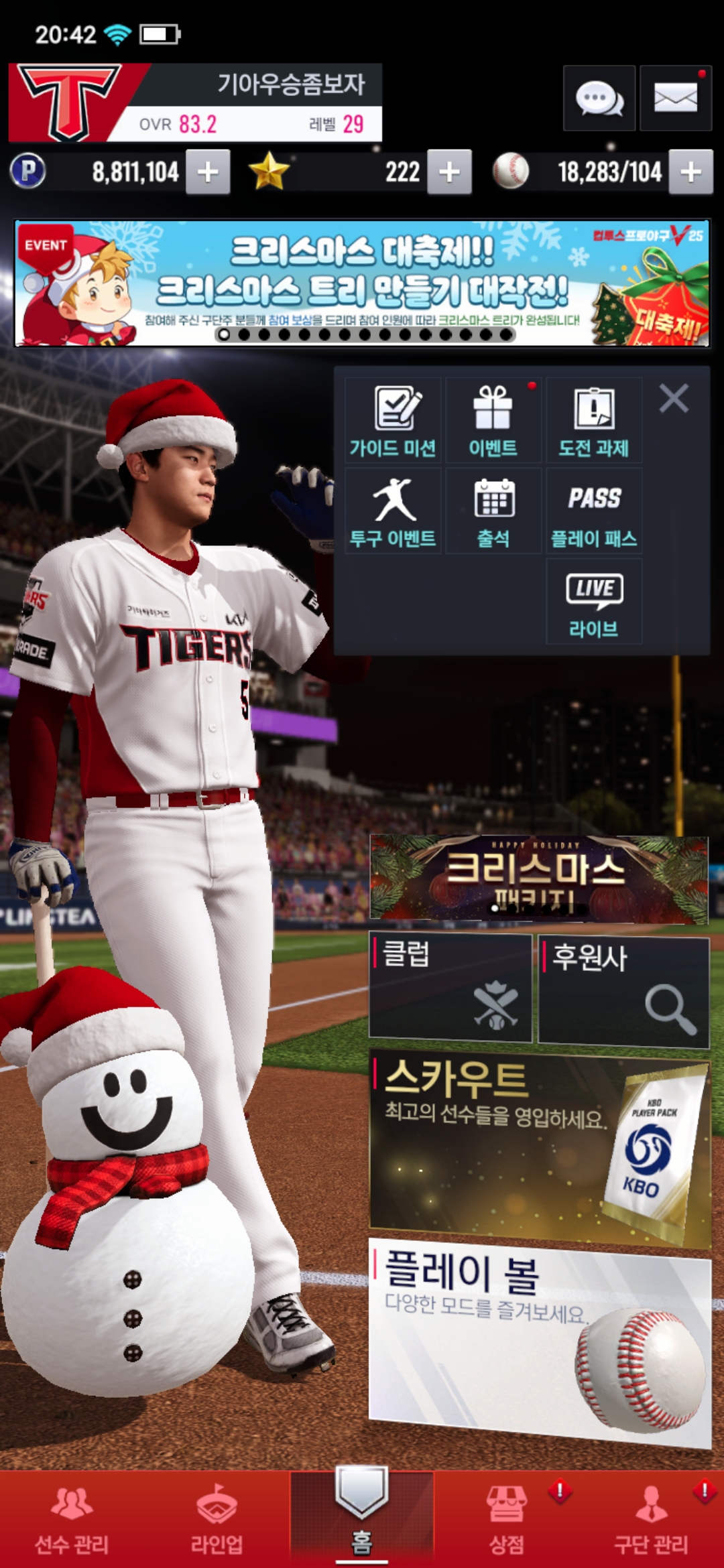Open the 클럽 card
The image size is (724, 1568).
[450, 988]
